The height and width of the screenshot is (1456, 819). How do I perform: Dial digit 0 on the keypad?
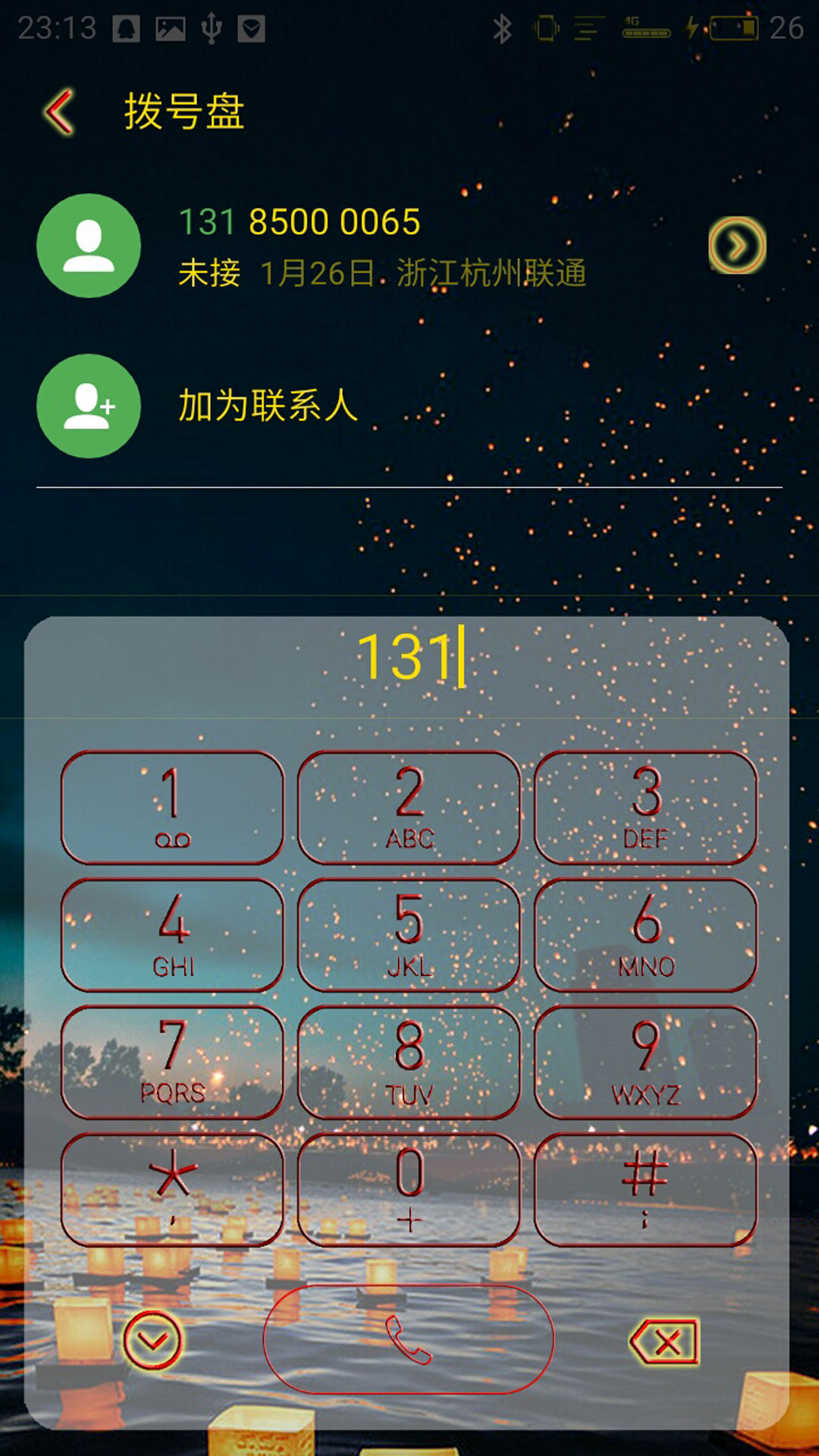coord(409,1190)
